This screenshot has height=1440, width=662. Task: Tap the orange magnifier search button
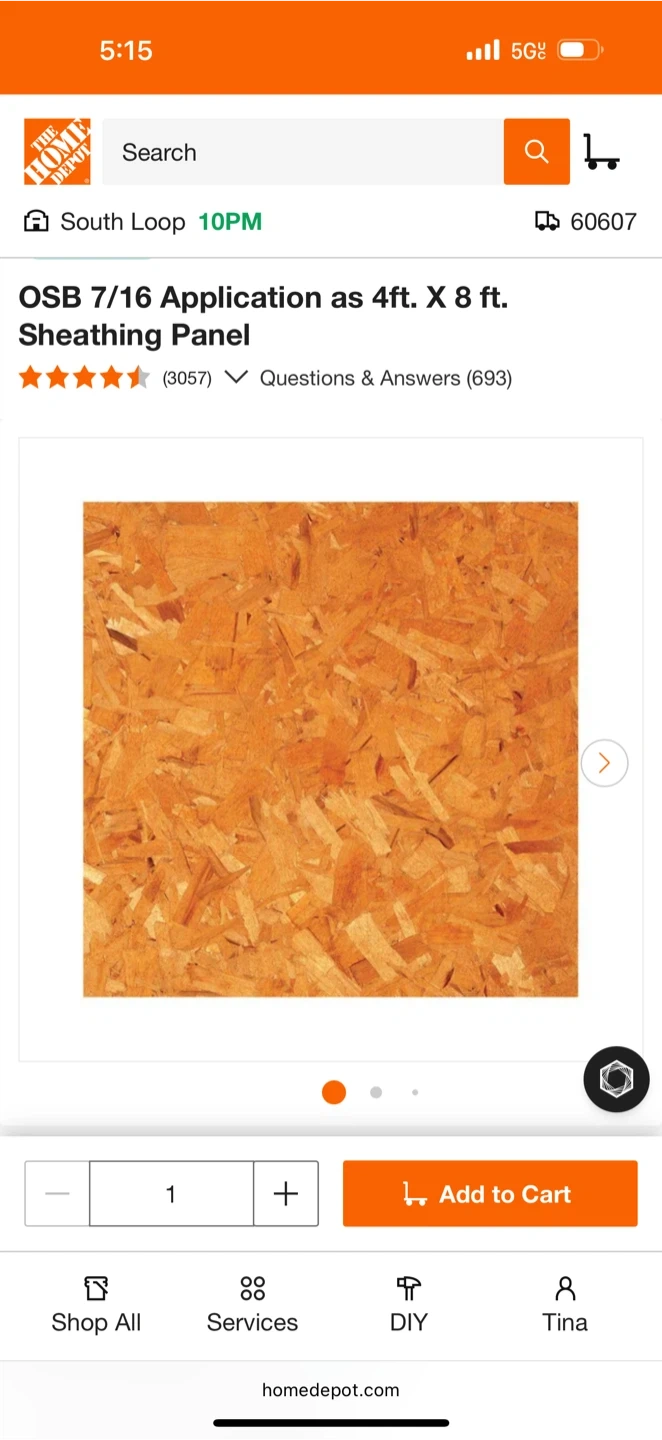pyautogui.click(x=537, y=152)
